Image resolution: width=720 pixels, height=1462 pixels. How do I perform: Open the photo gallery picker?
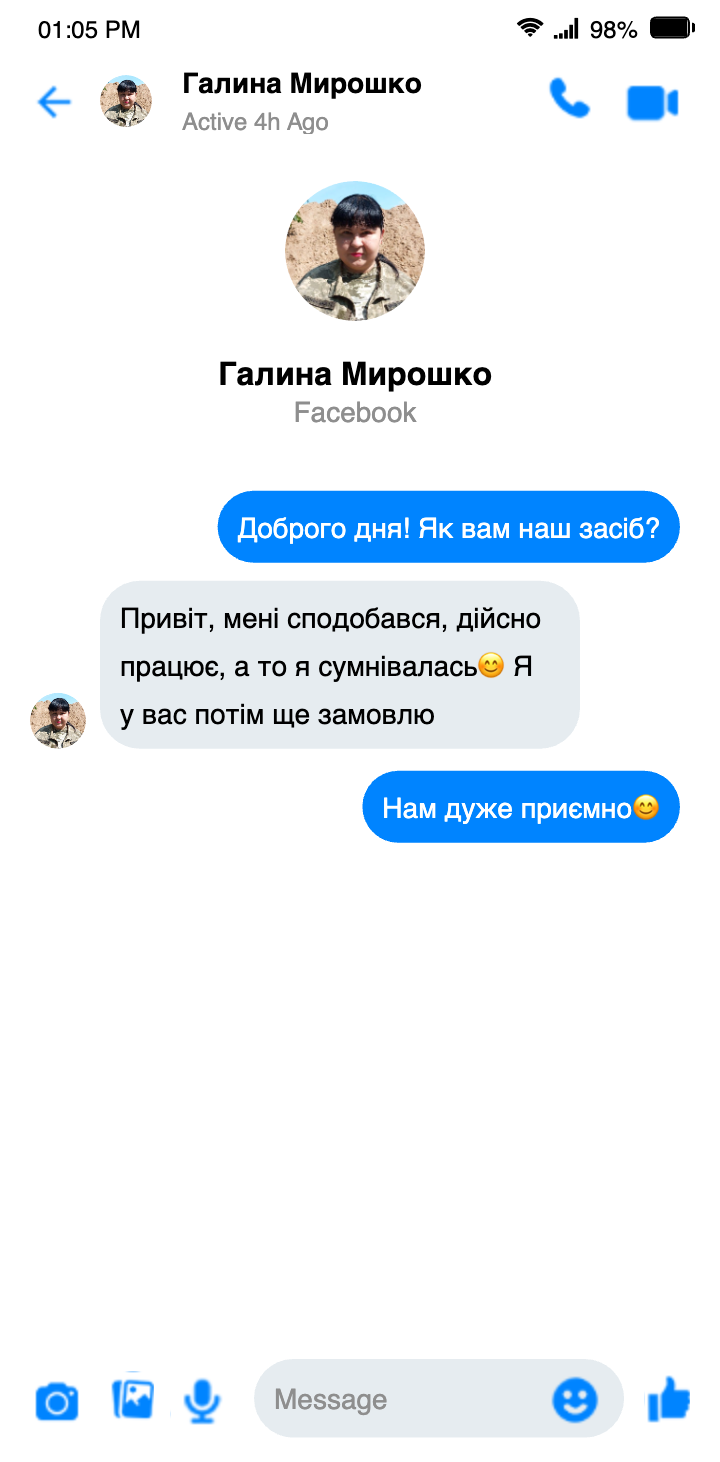coord(133,1399)
